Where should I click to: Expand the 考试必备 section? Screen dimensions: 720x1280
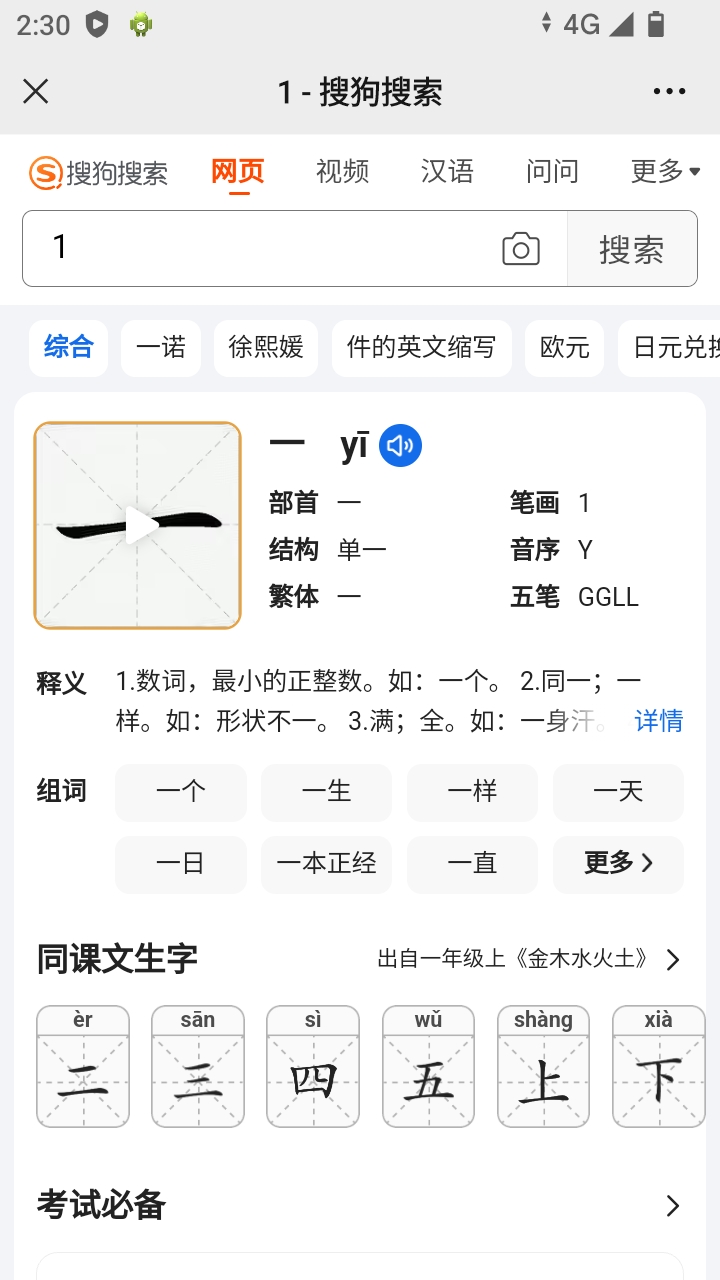(672, 1206)
